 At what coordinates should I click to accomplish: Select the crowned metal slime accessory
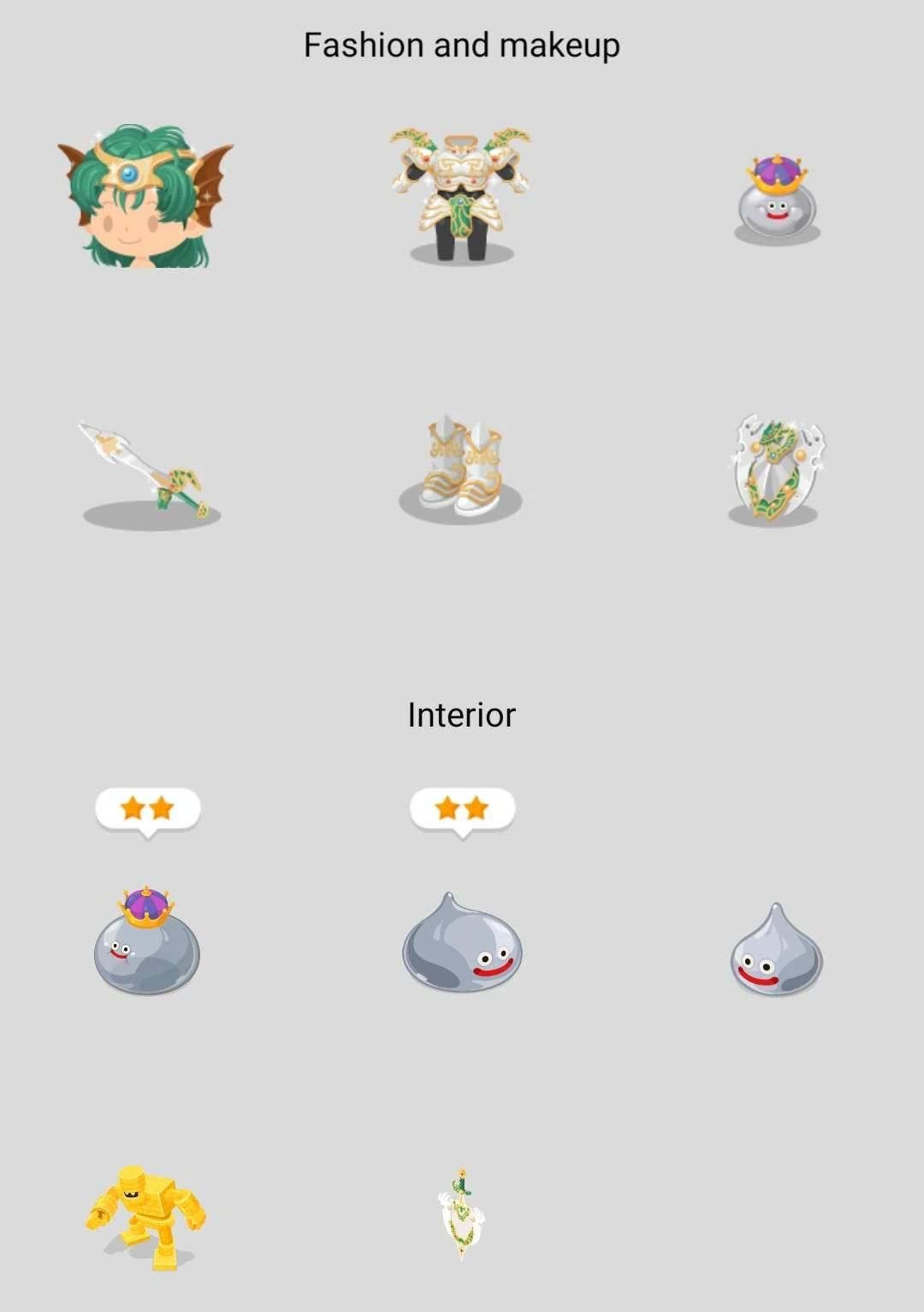pos(774,201)
